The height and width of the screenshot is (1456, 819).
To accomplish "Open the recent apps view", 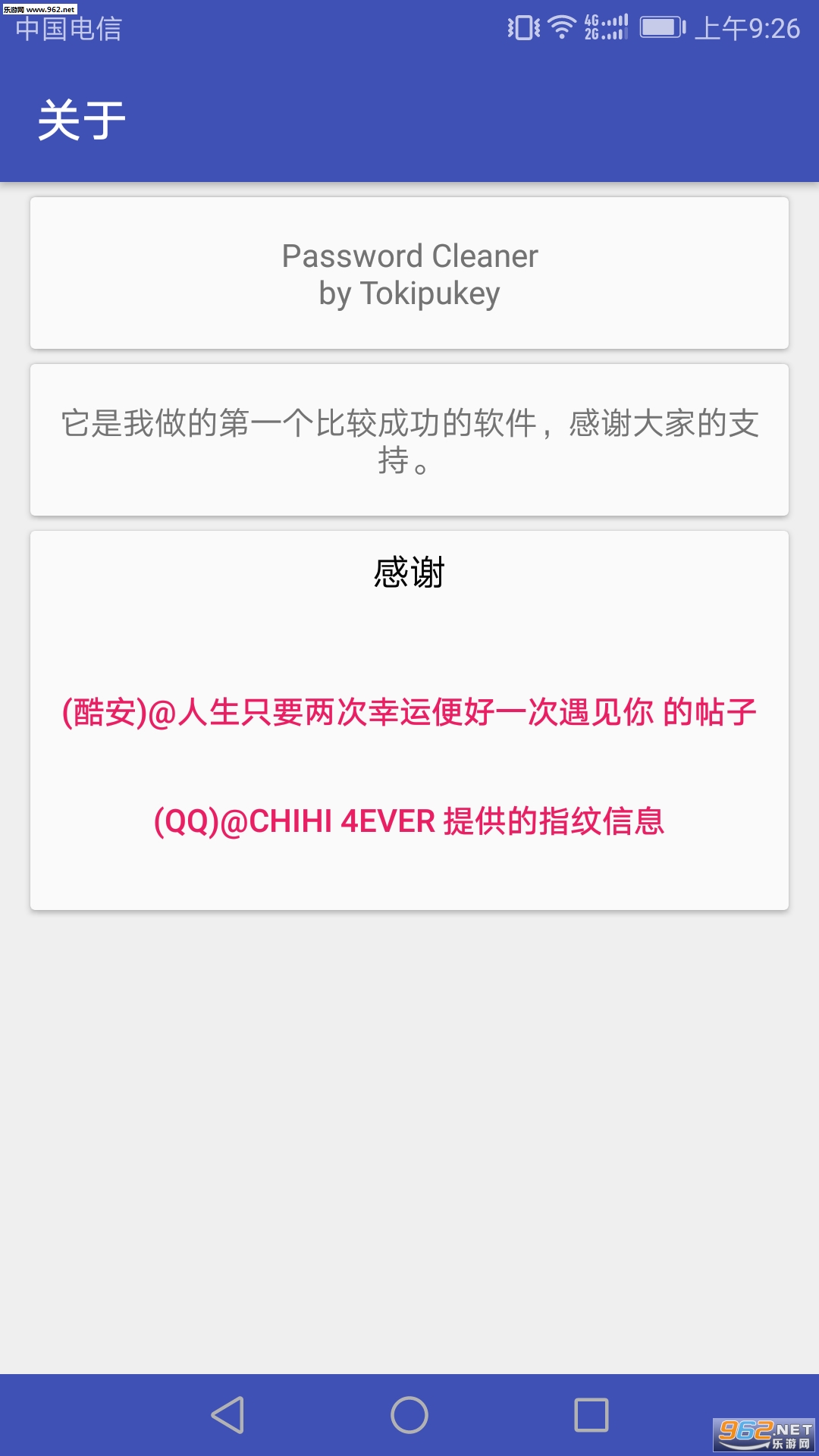I will (x=591, y=1415).
